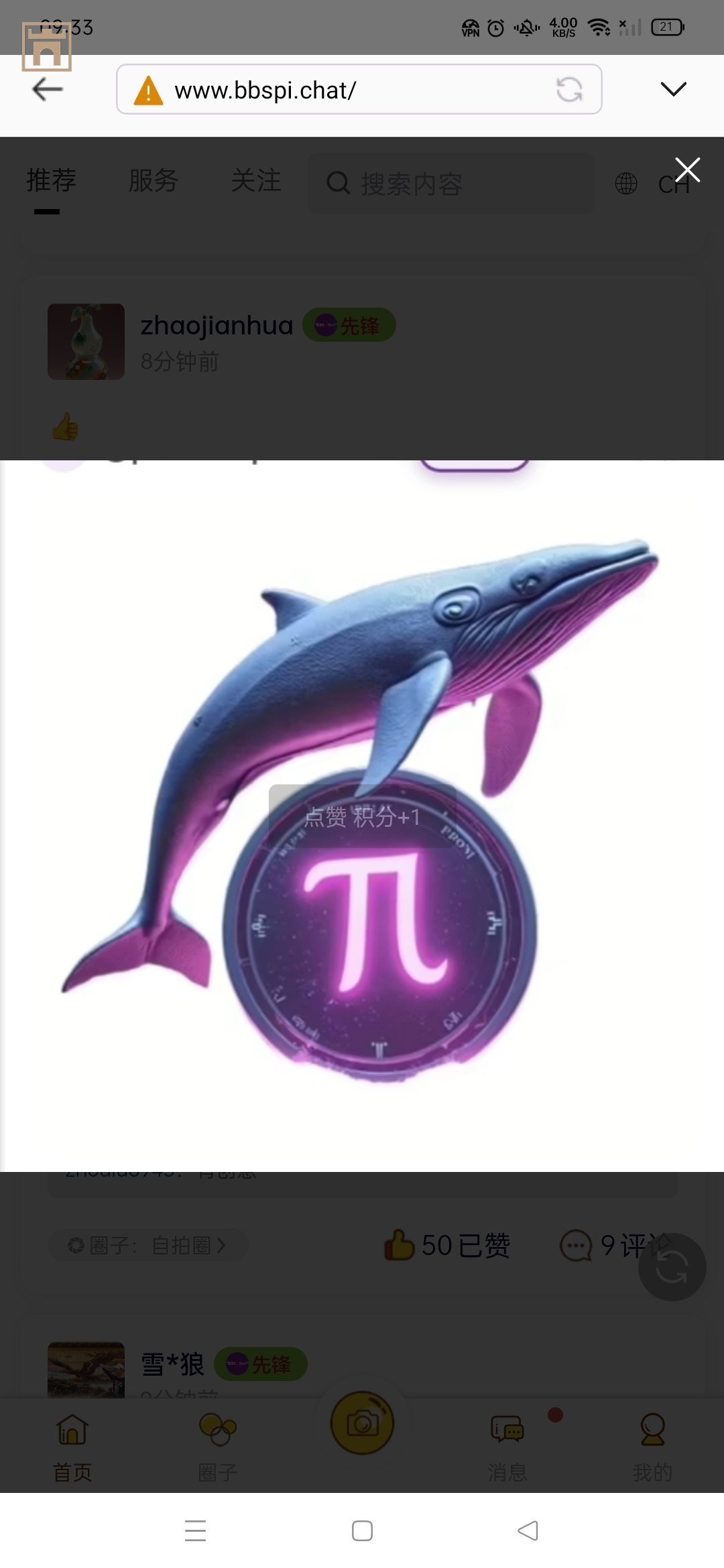Go back in the browser
Image resolution: width=724 pixels, height=1568 pixels.
[x=48, y=89]
